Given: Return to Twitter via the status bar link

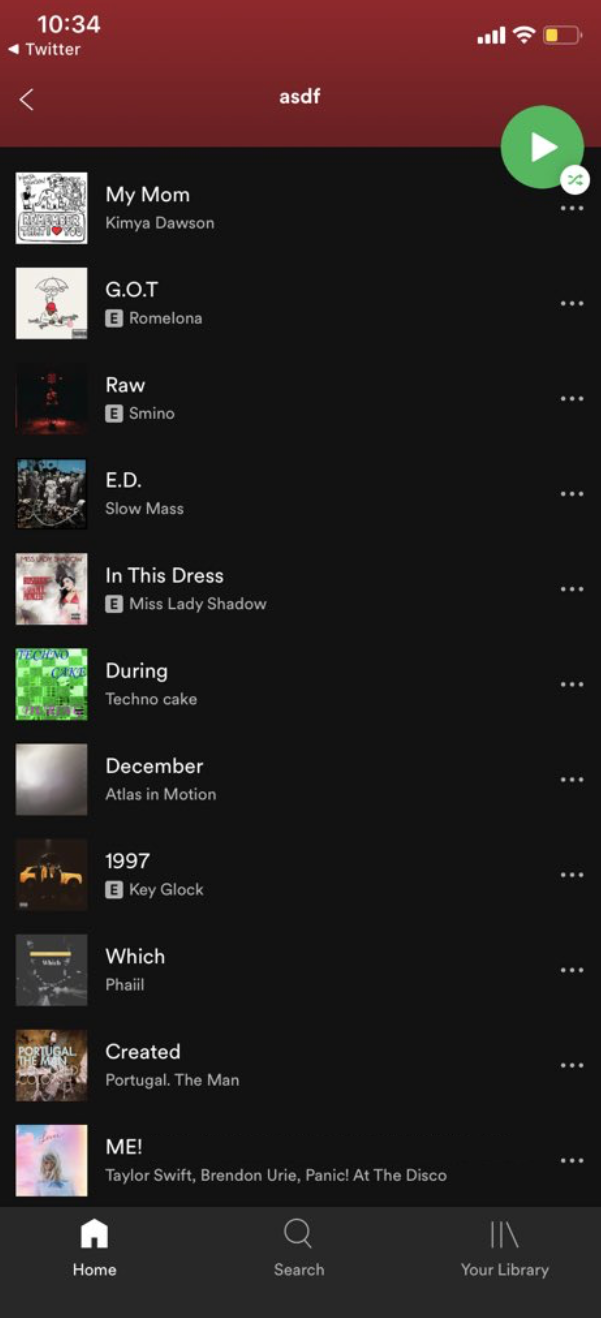Looking at the screenshot, I should click(45, 49).
